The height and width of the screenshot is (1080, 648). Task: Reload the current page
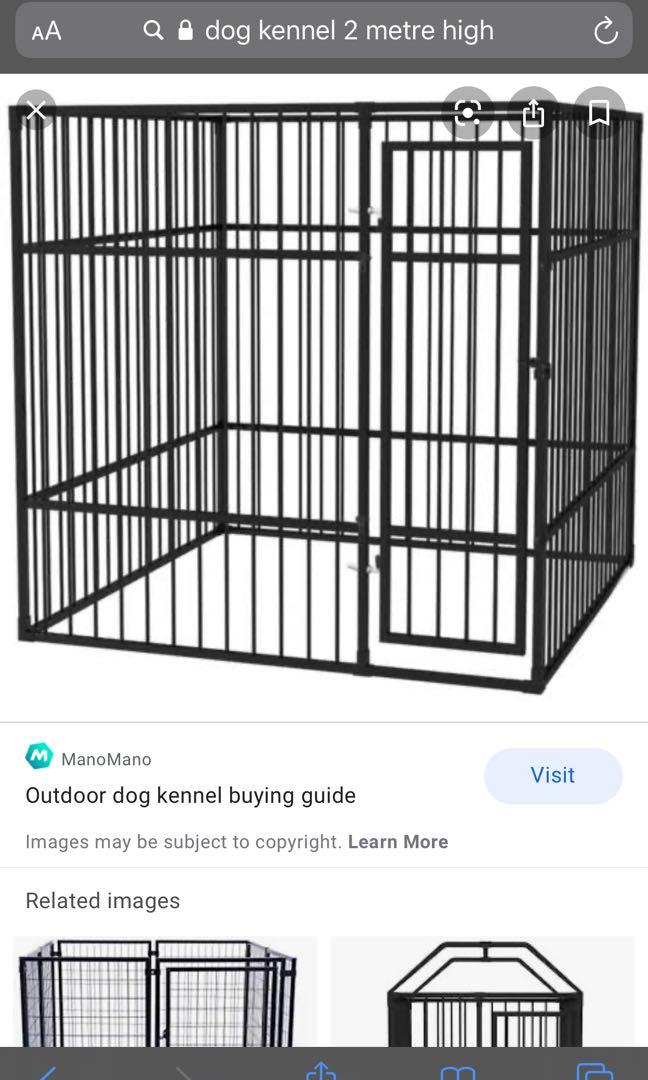point(605,31)
